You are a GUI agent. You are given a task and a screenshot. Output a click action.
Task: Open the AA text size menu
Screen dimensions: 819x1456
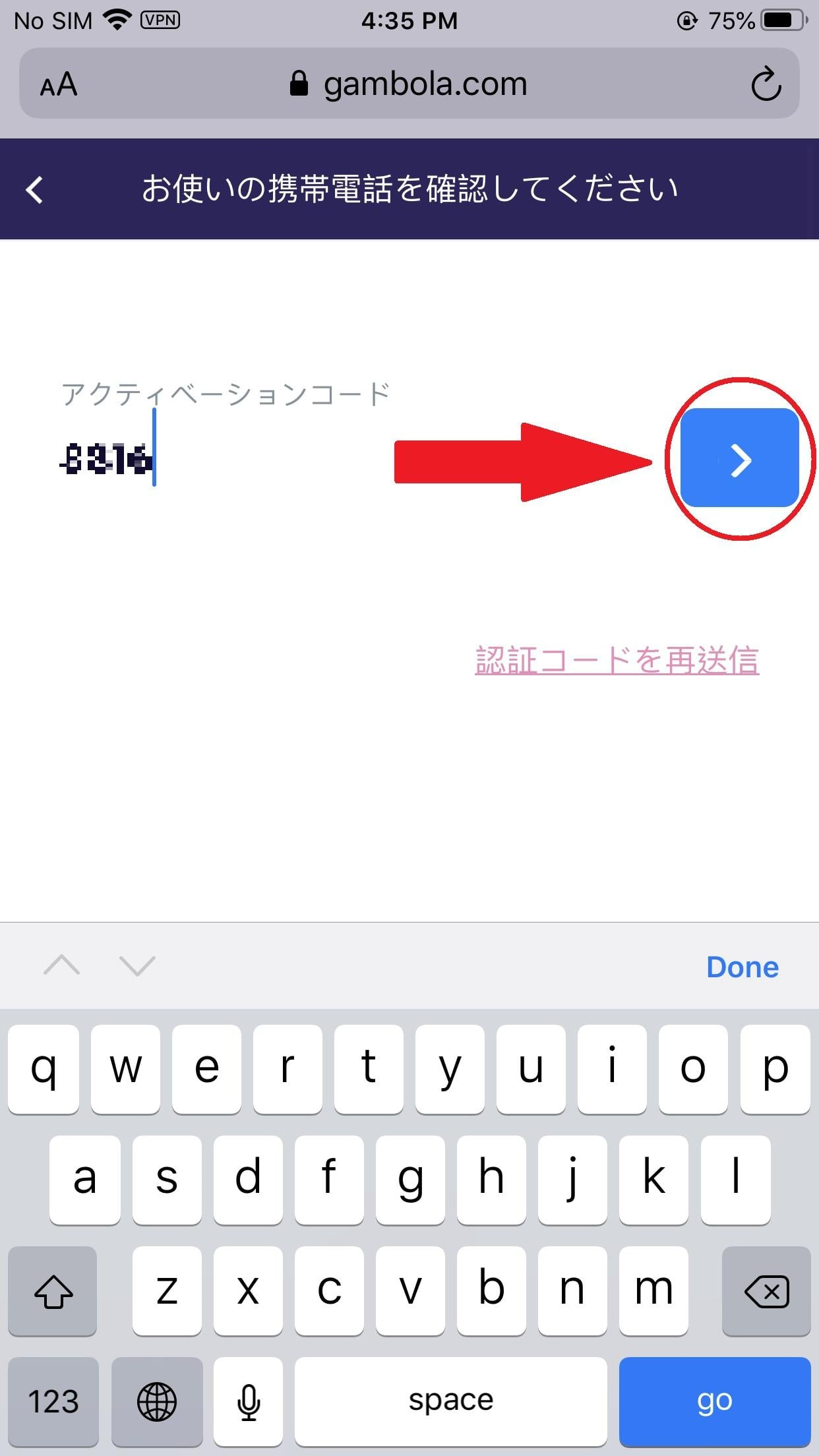(59, 84)
